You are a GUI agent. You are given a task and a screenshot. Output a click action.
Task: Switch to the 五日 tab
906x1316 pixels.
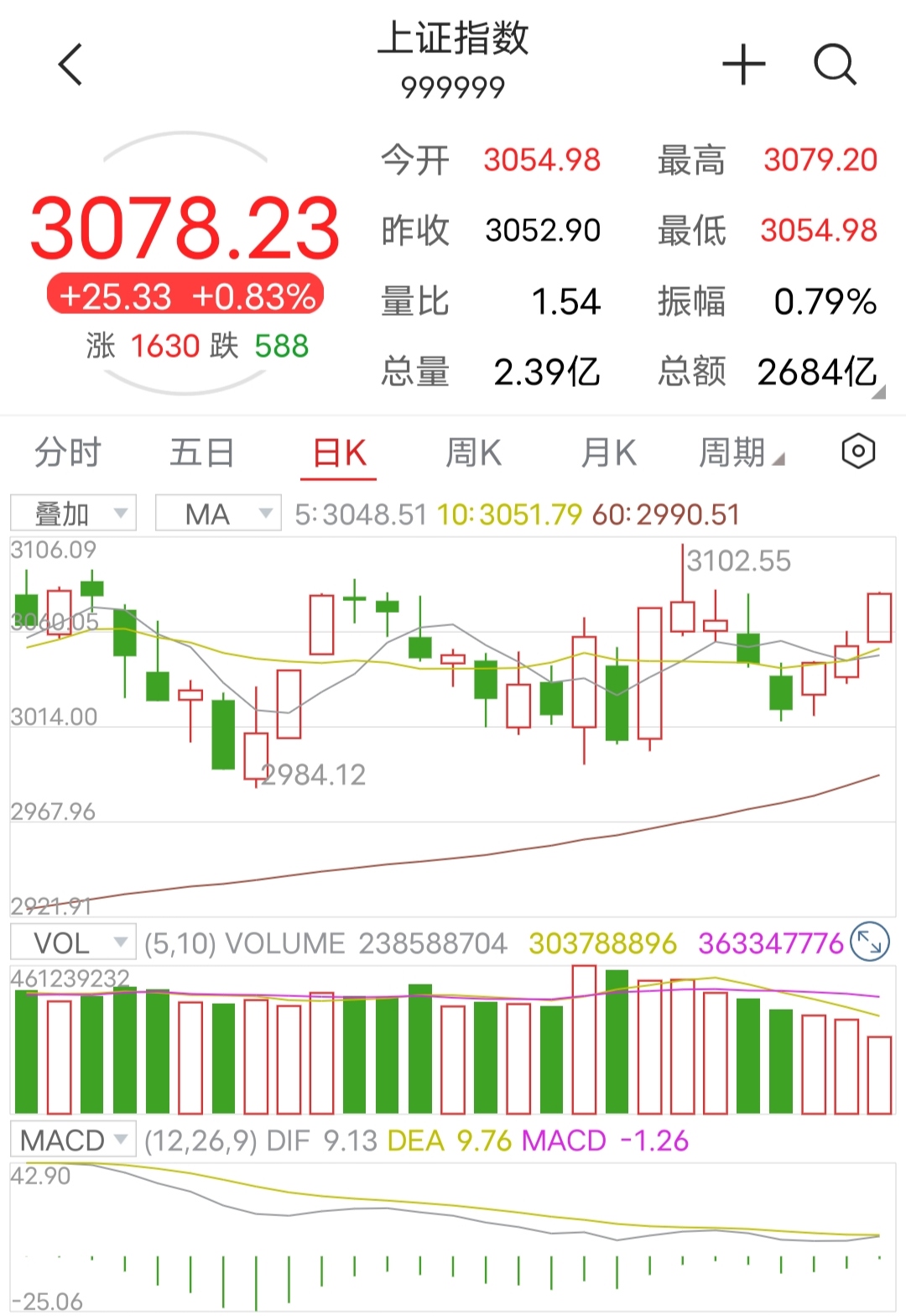tap(201, 452)
